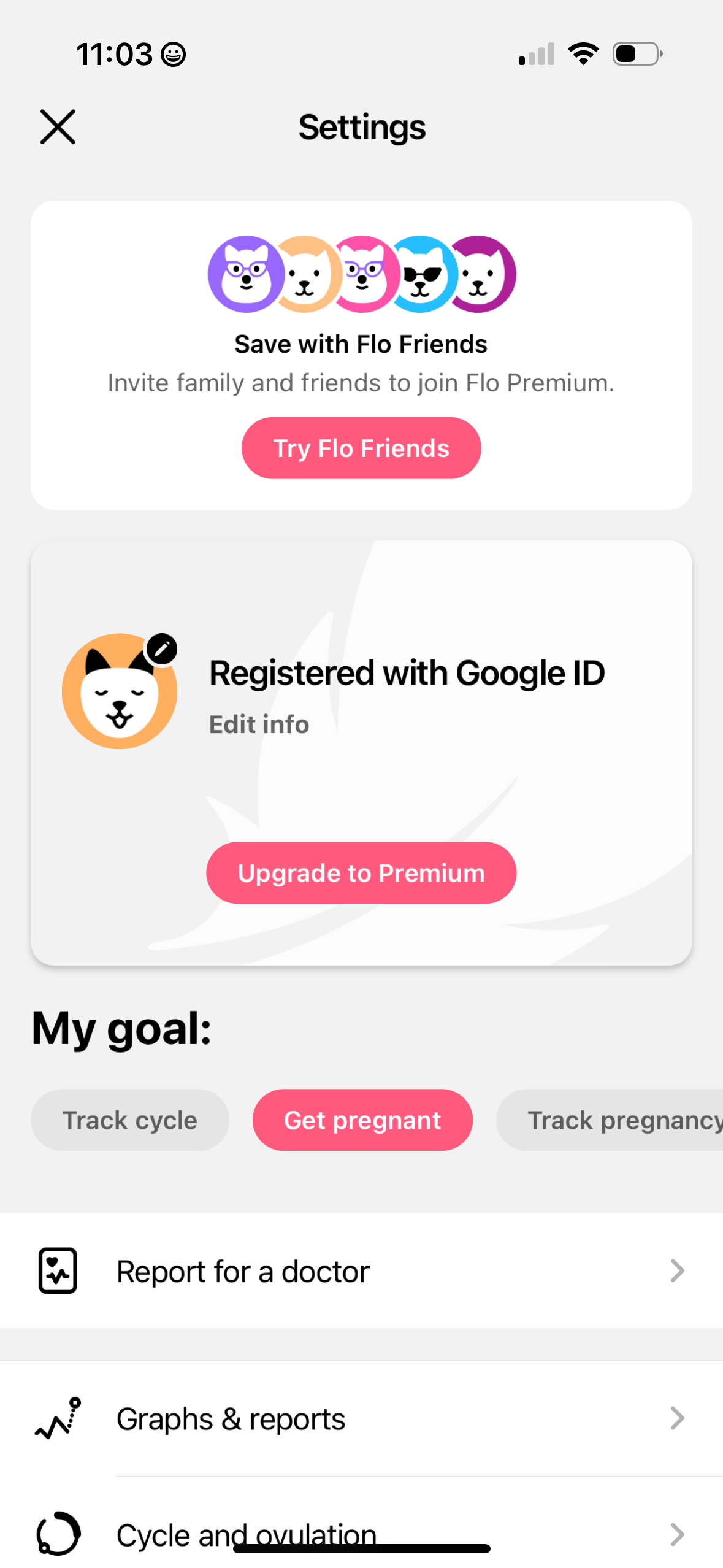Tap the Try Flo Friends button
Image resolution: width=723 pixels, height=1568 pixels.
(x=361, y=448)
